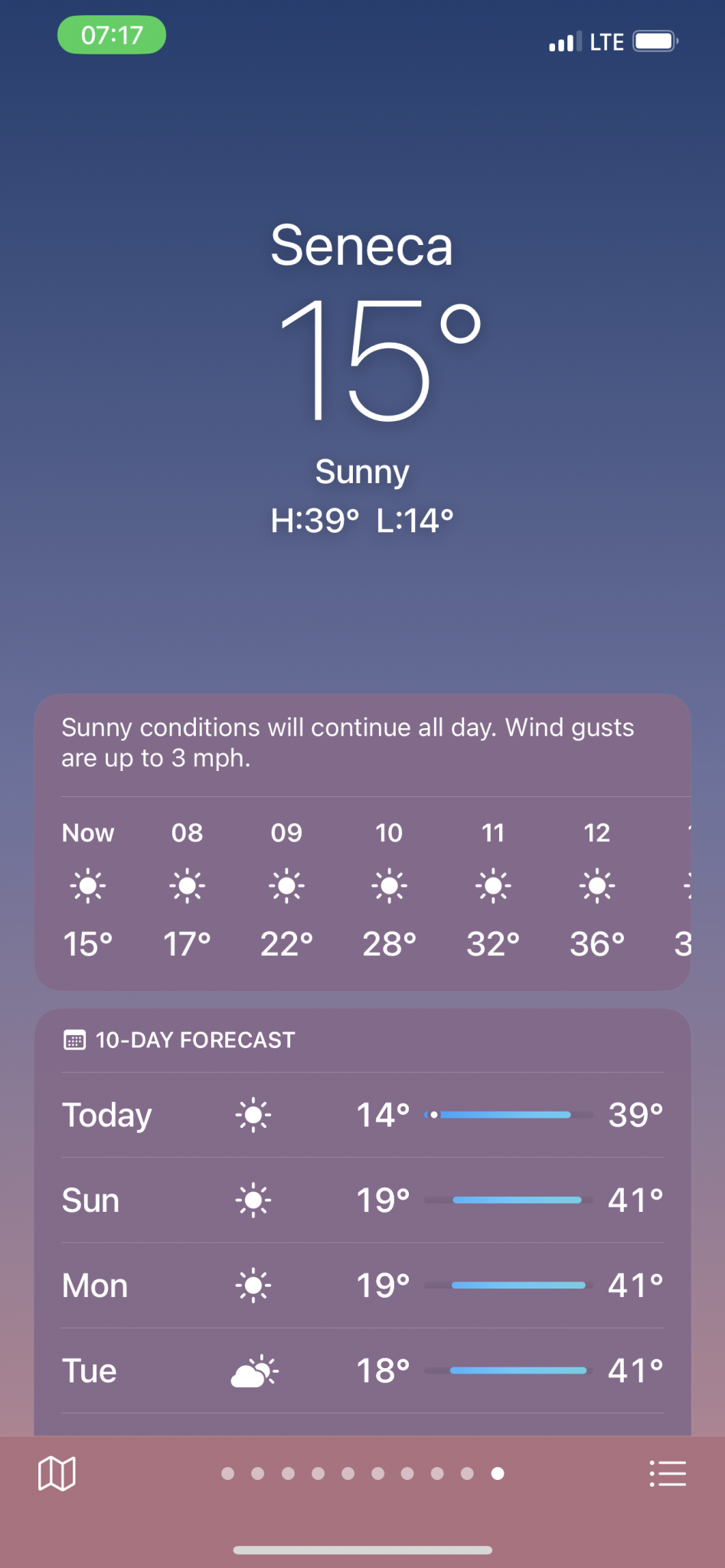
Task: Open the hourly forecast card
Action: 362,888
